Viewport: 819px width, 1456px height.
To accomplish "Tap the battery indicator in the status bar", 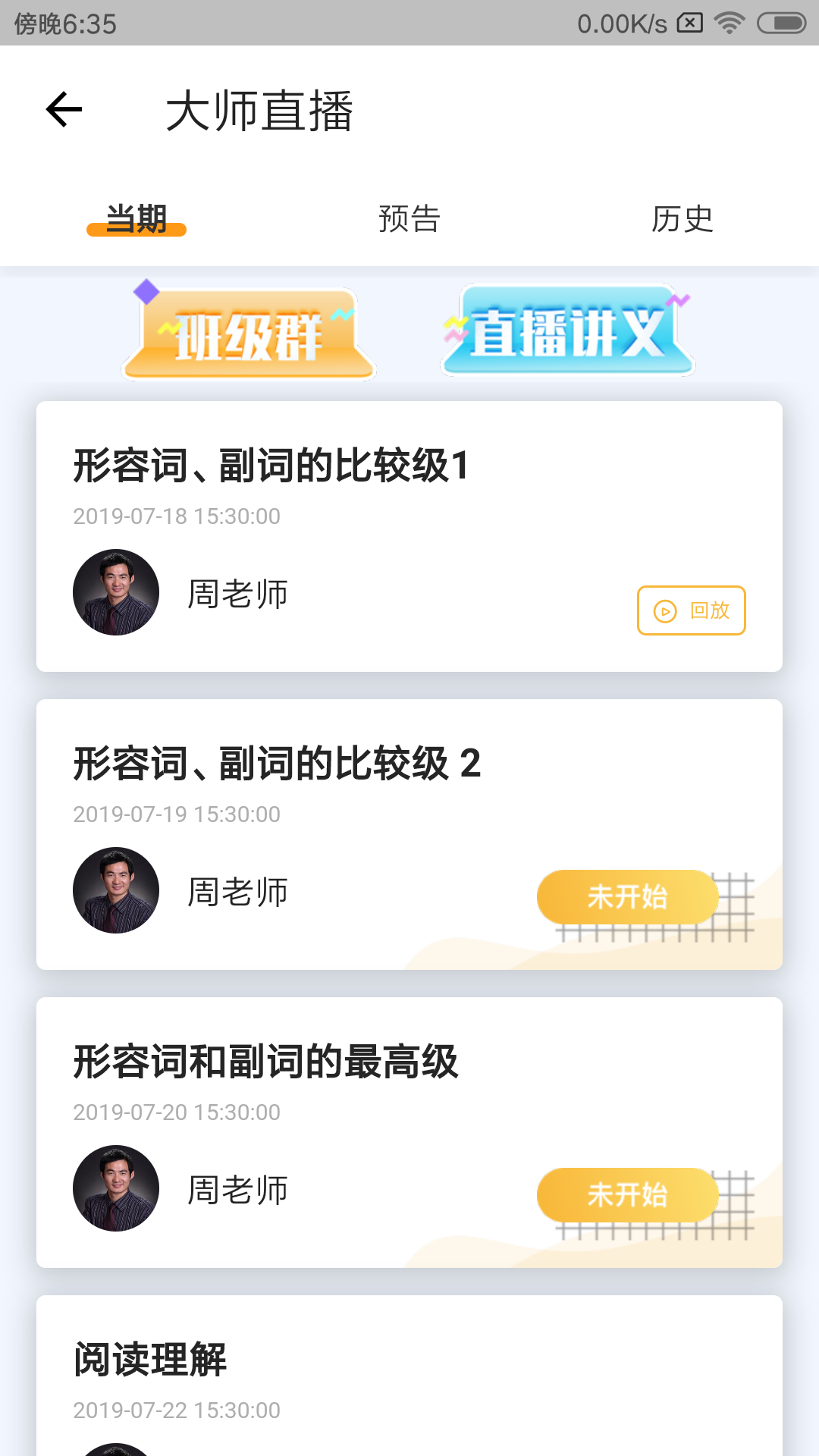I will 780,24.
